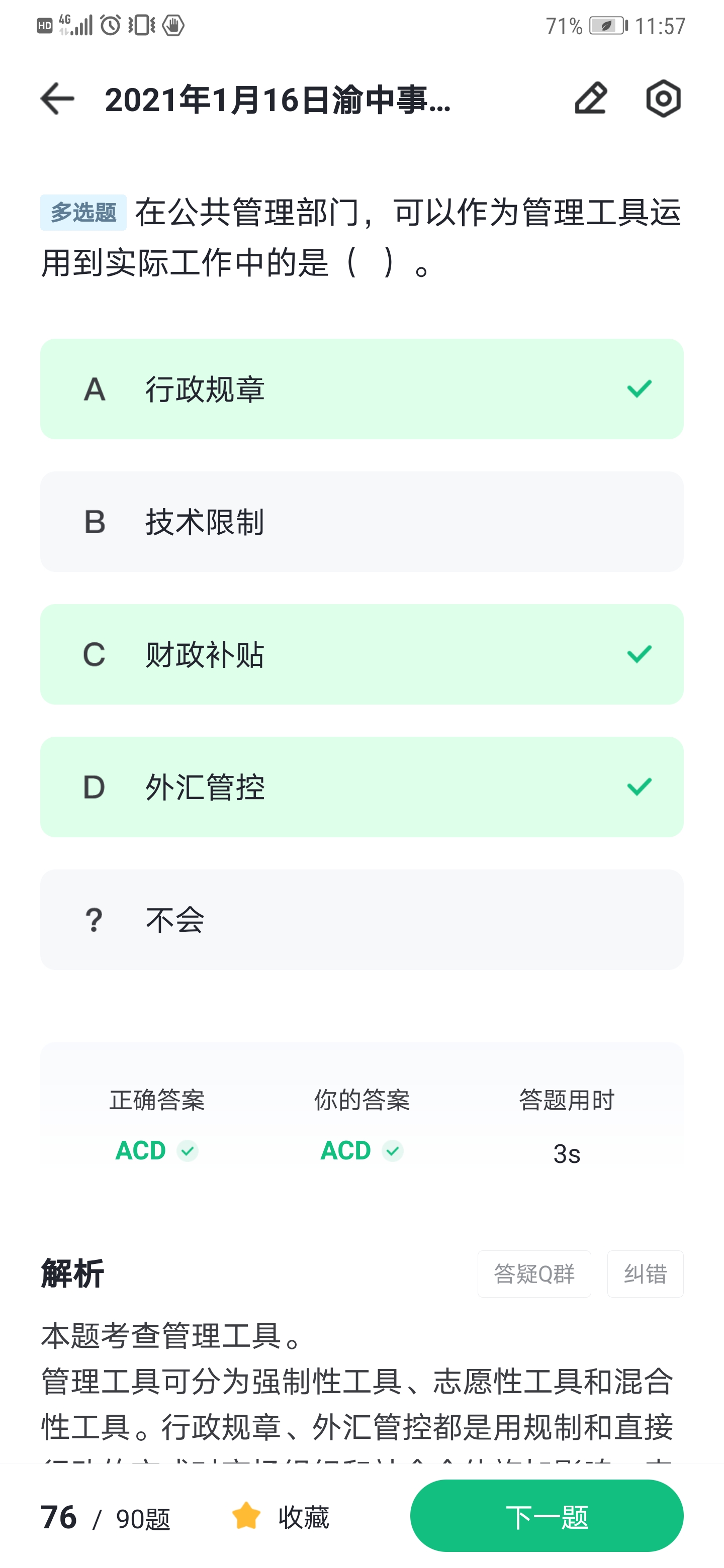This screenshot has height=1568, width=724.
Task: Choose the 不会 option
Action: (x=361, y=920)
